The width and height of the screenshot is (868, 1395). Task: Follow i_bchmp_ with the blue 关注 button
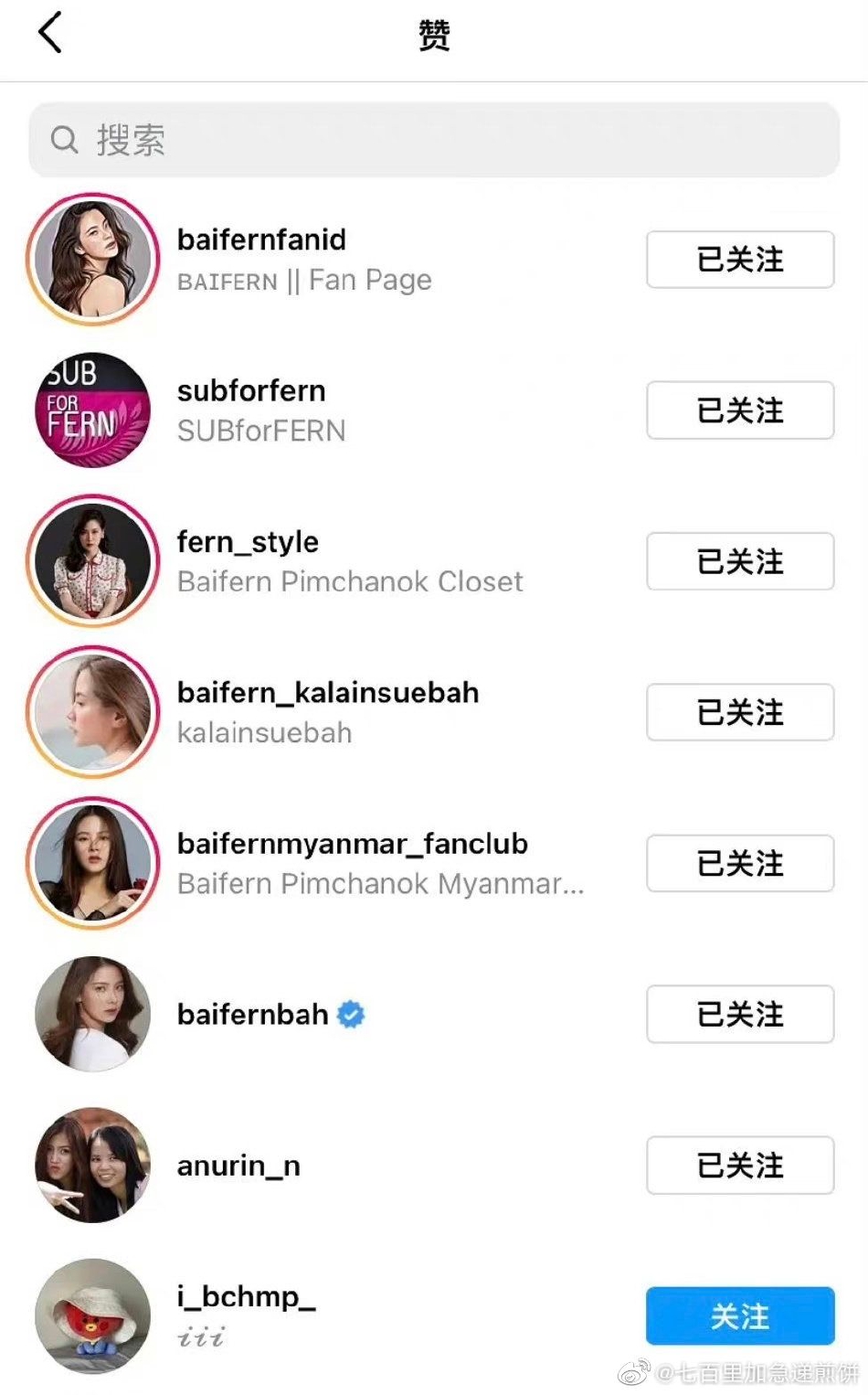click(x=740, y=1316)
